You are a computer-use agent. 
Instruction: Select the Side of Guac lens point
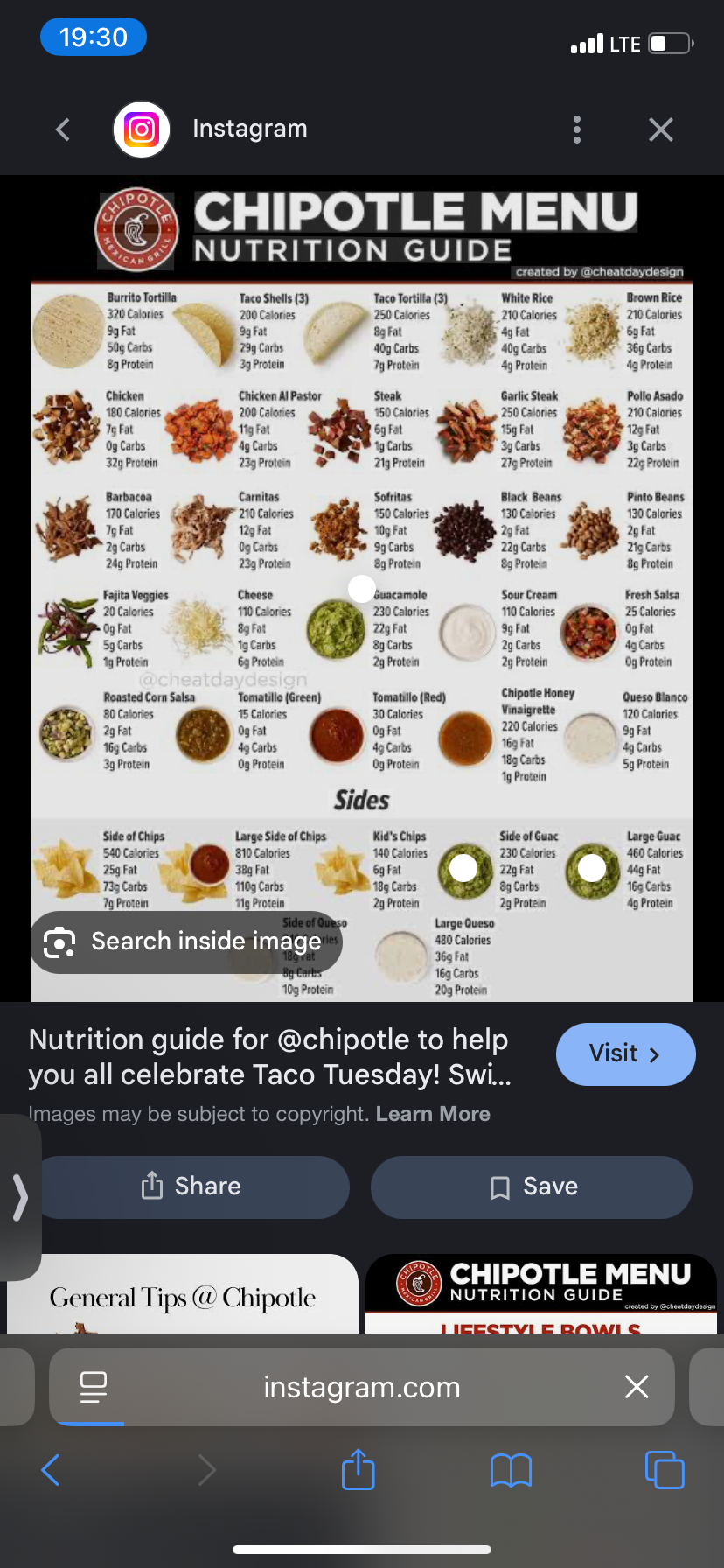(463, 868)
